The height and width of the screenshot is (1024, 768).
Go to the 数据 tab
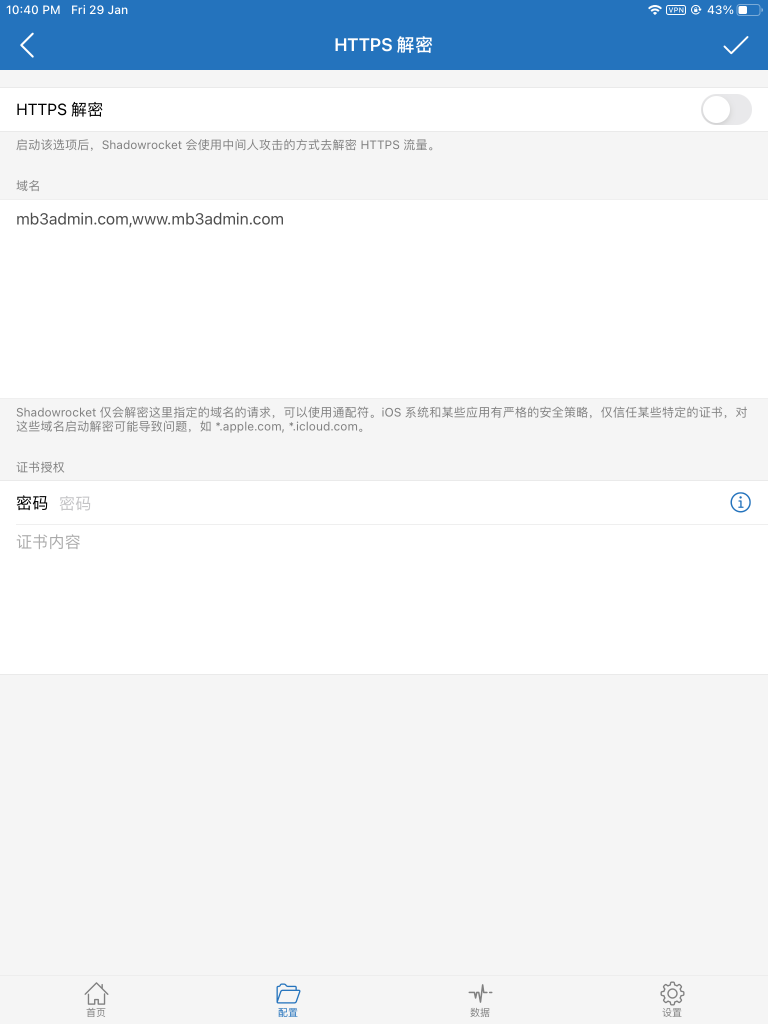click(x=480, y=999)
